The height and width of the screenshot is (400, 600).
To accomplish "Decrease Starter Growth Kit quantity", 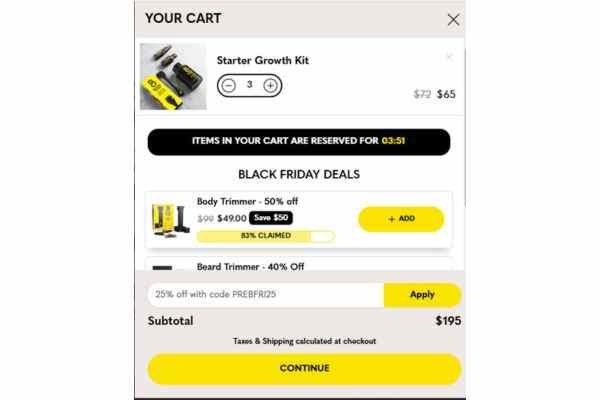I will coord(230,85).
